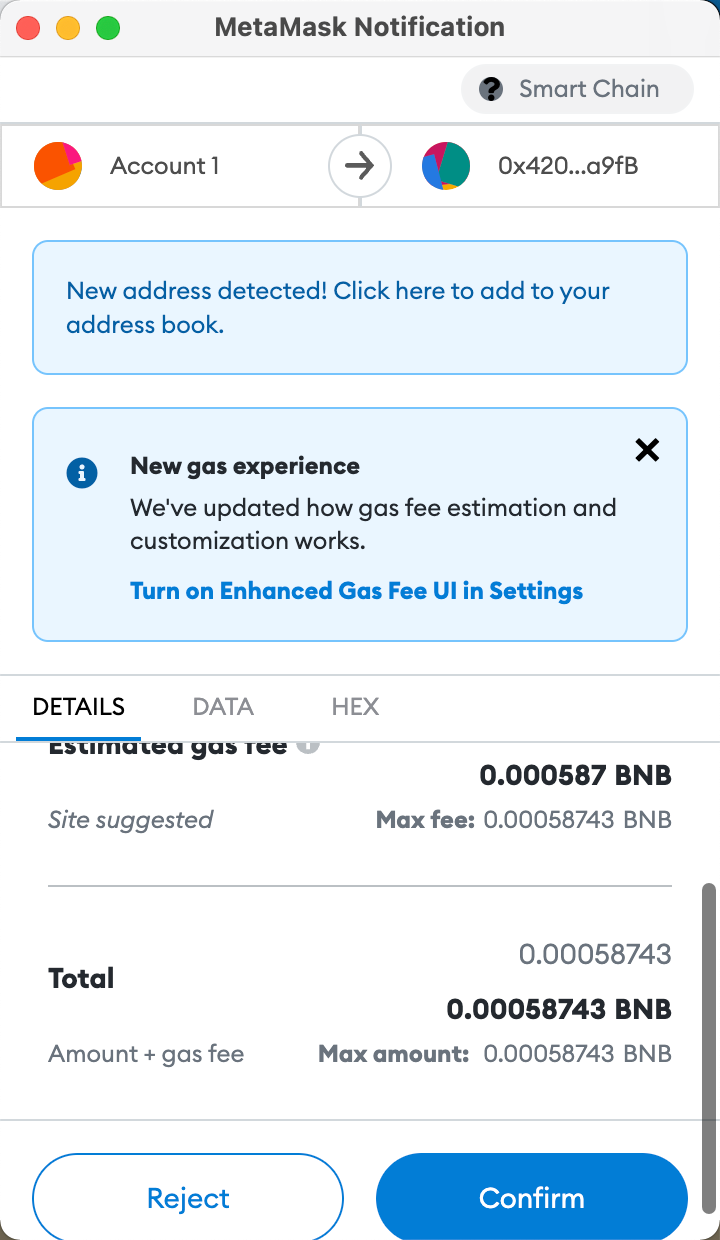
Task: Open the Smart Chain network info
Action: tap(577, 89)
